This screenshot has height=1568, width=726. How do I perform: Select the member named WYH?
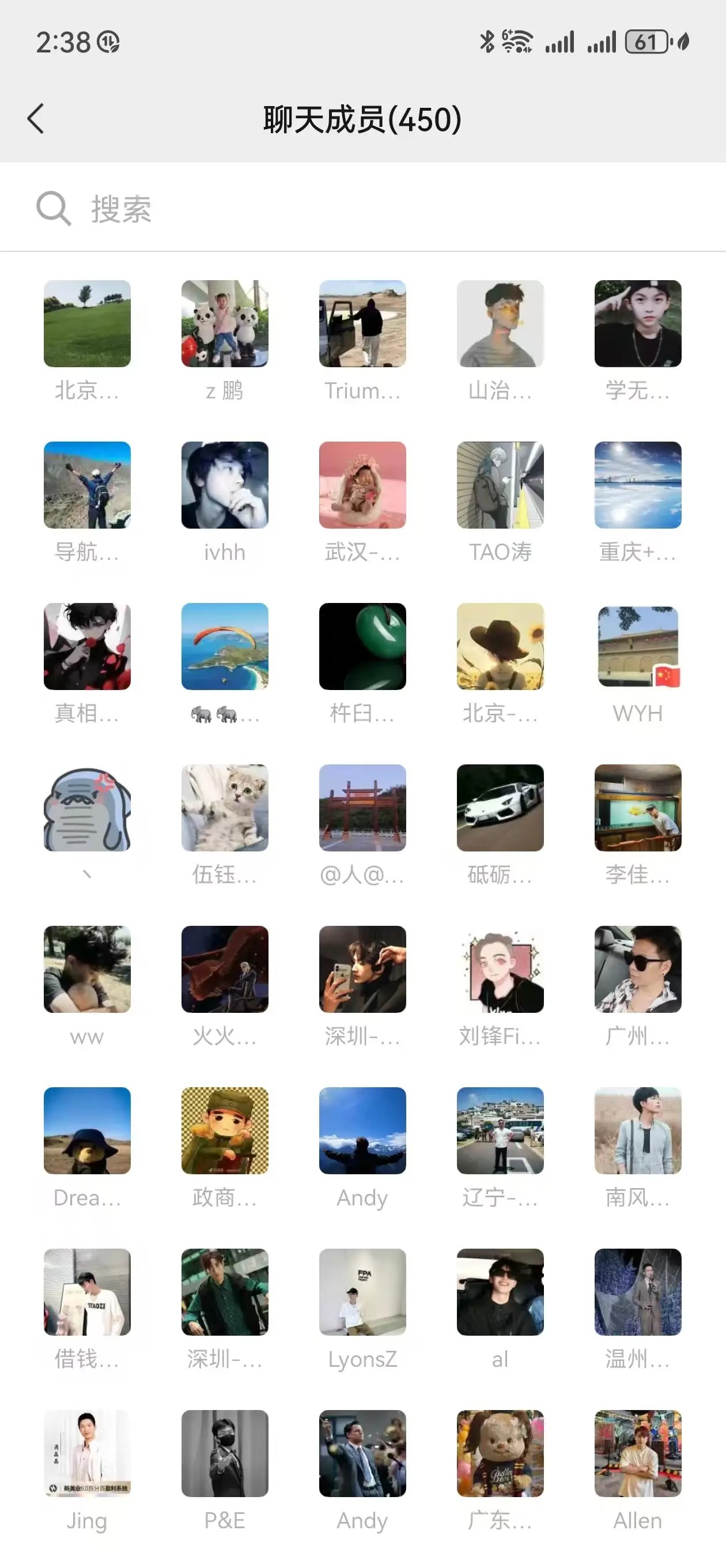(637, 647)
